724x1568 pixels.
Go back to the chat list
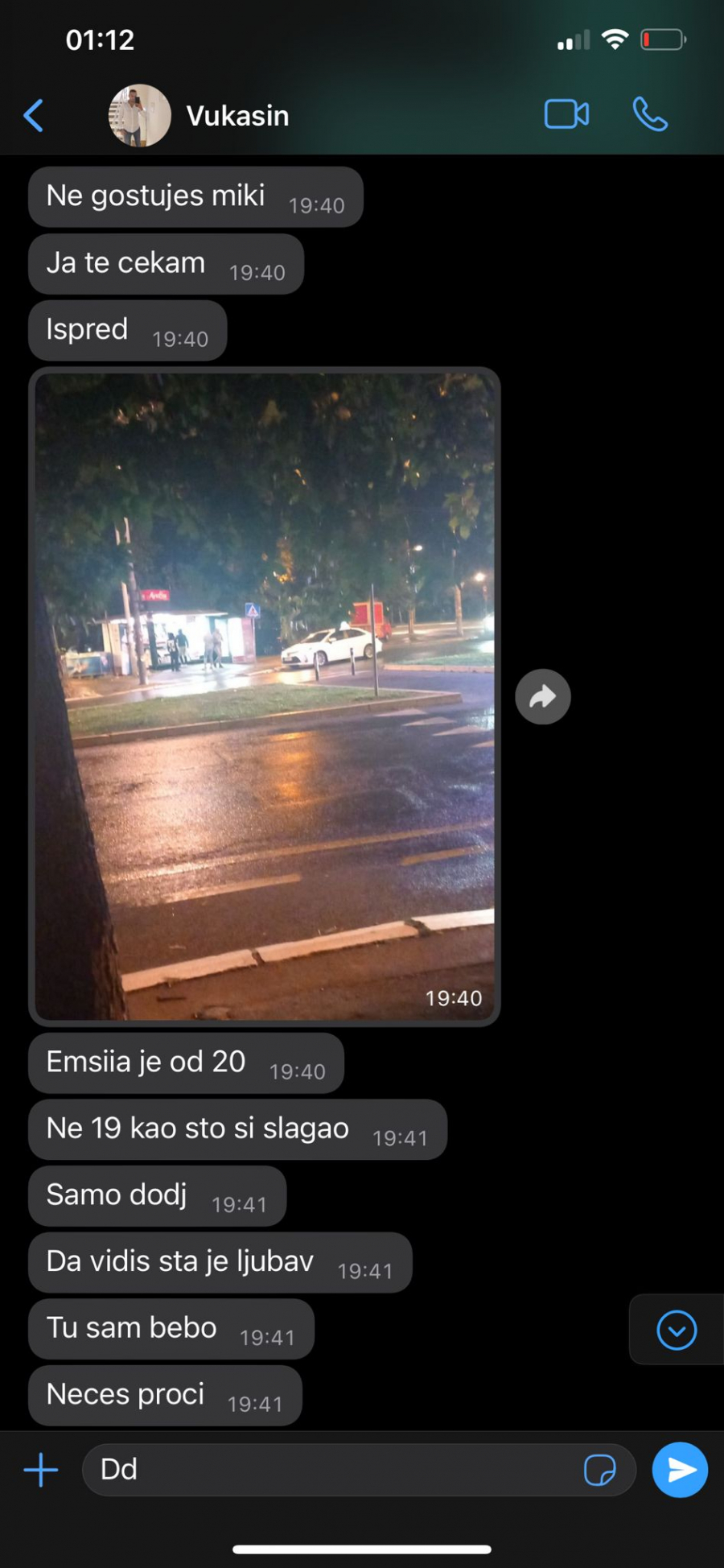(34, 116)
